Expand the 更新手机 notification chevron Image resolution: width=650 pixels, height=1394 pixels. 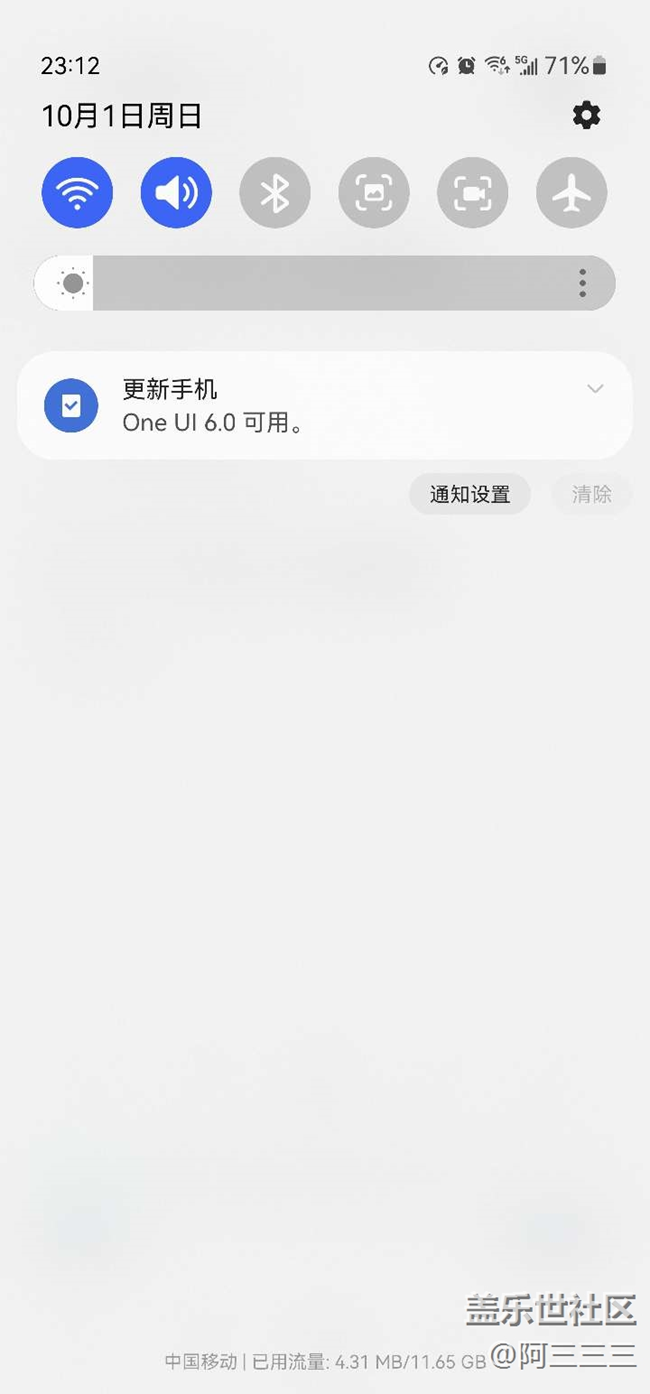(595, 389)
